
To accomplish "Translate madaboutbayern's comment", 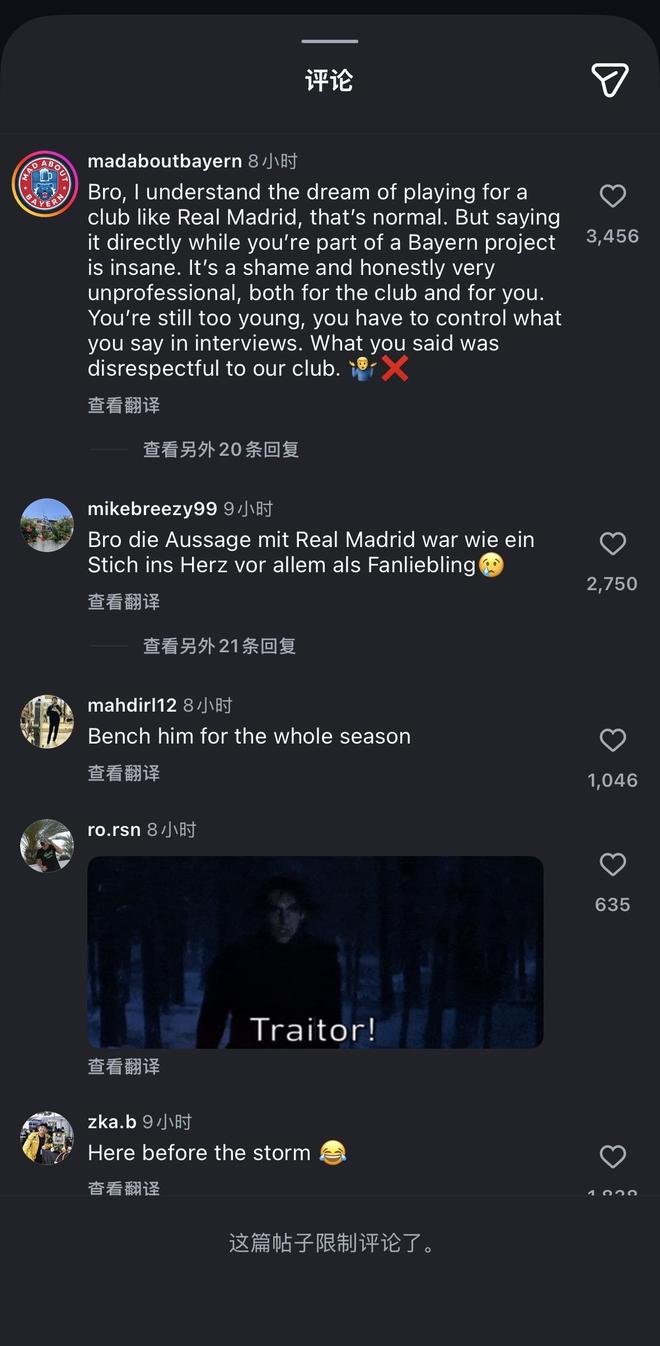I will click(123, 405).
